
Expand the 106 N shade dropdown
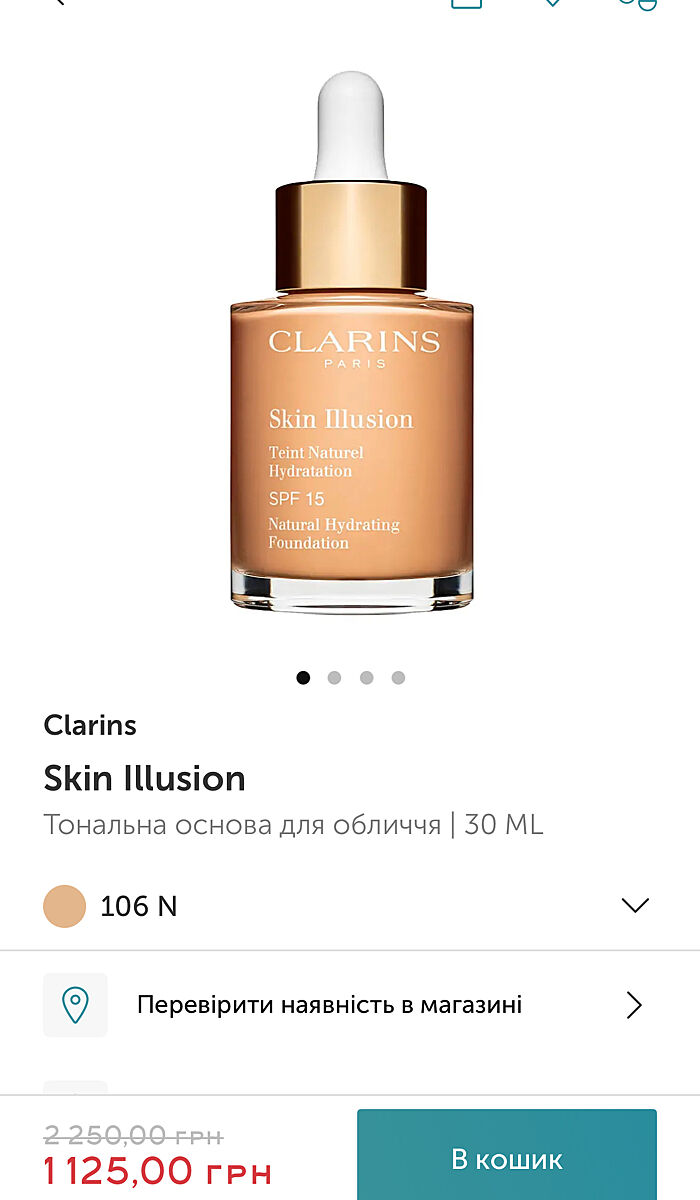[634, 906]
